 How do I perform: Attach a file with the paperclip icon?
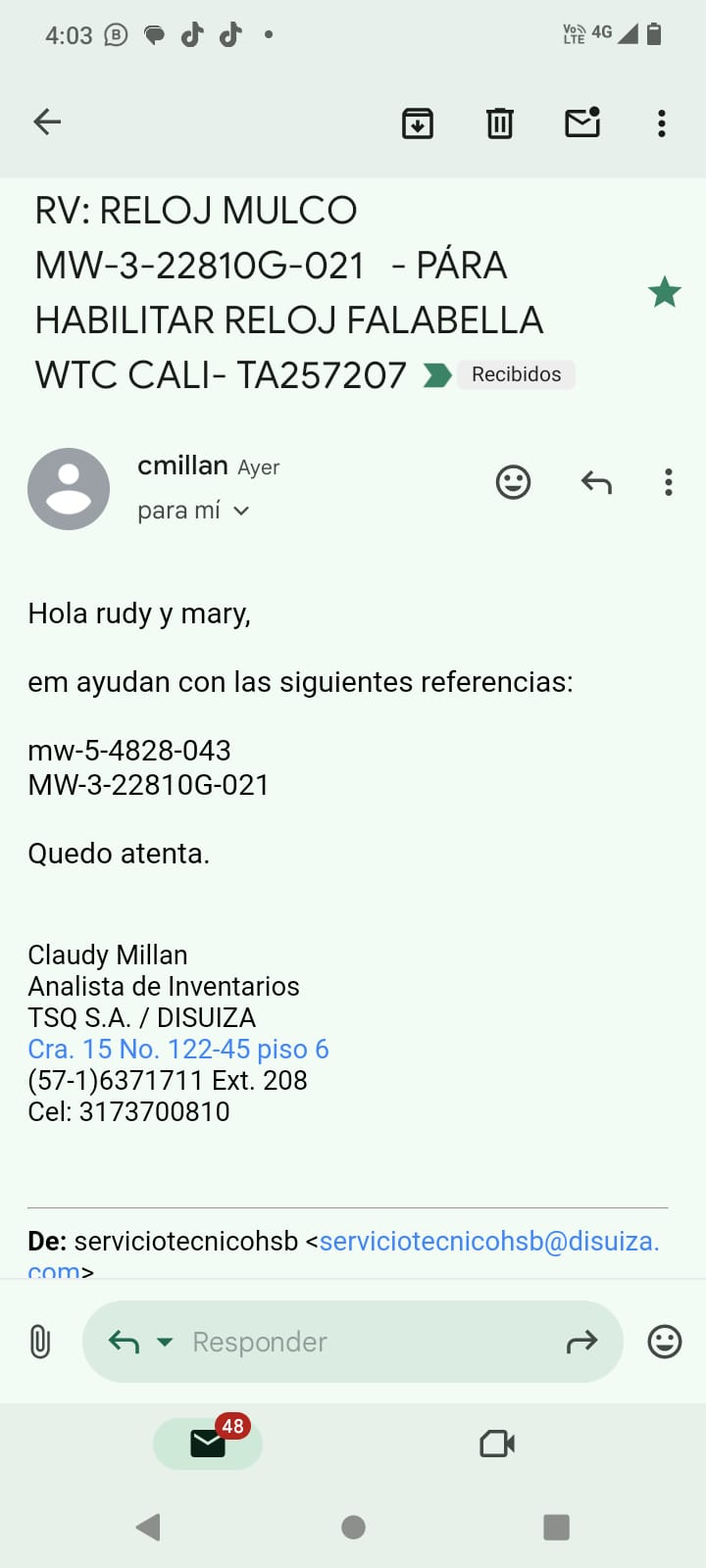click(x=40, y=1342)
